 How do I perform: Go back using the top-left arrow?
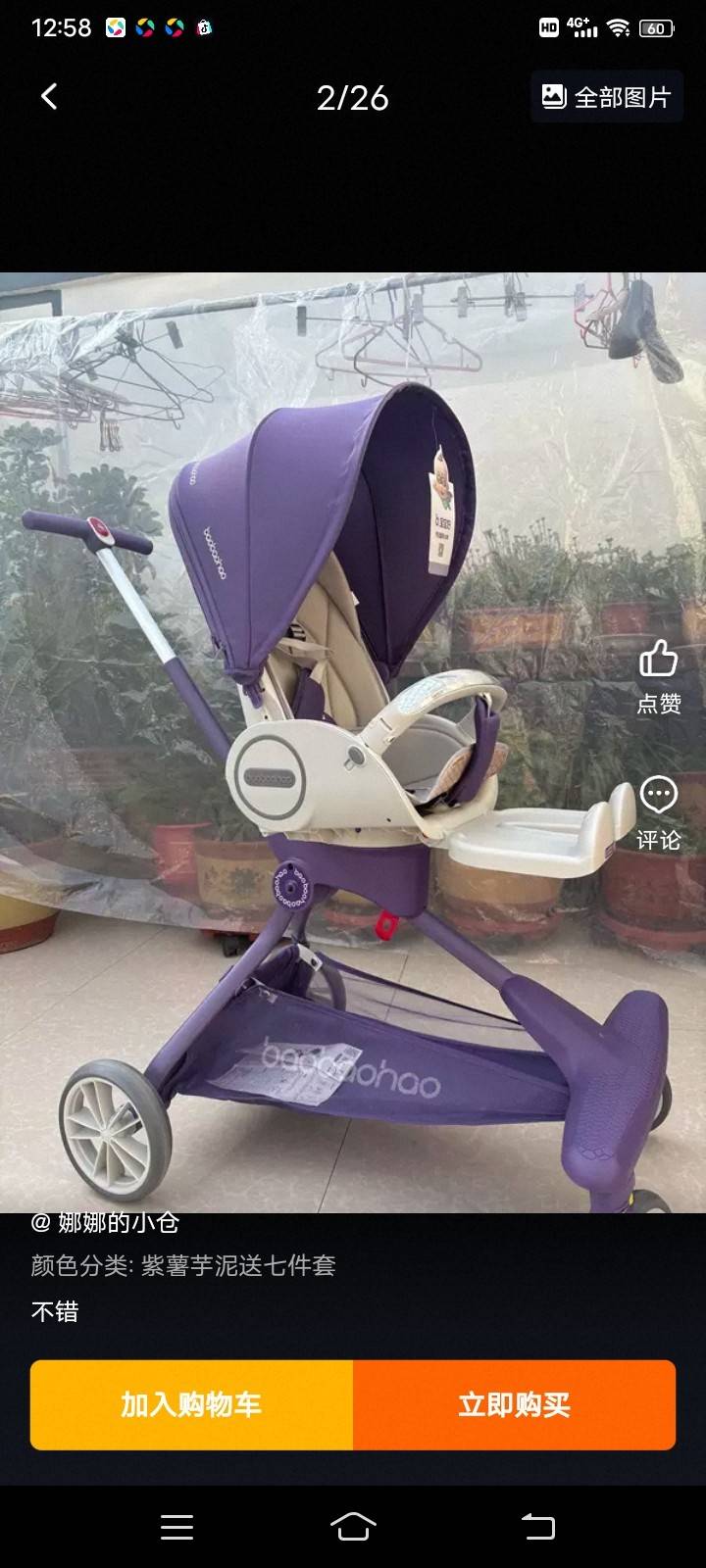(x=49, y=96)
